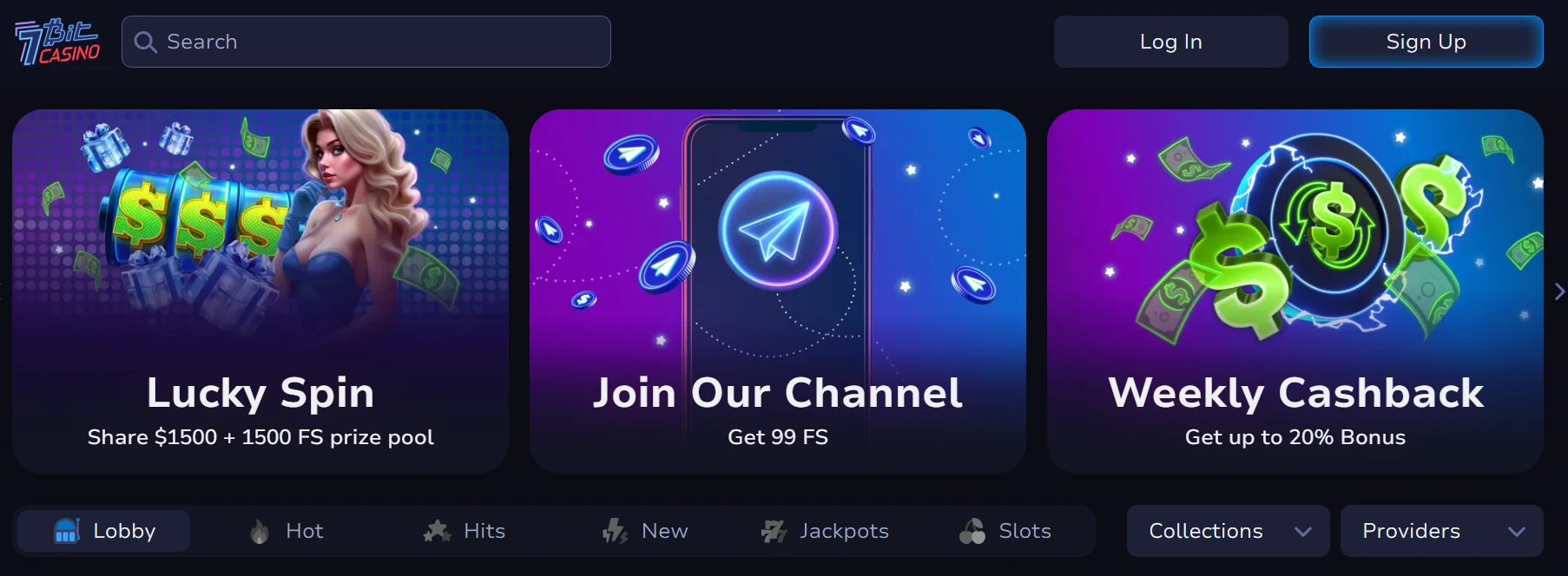Screen dimensions: 1568x576
Task: Switch to the Lobby tab
Action: (104, 531)
